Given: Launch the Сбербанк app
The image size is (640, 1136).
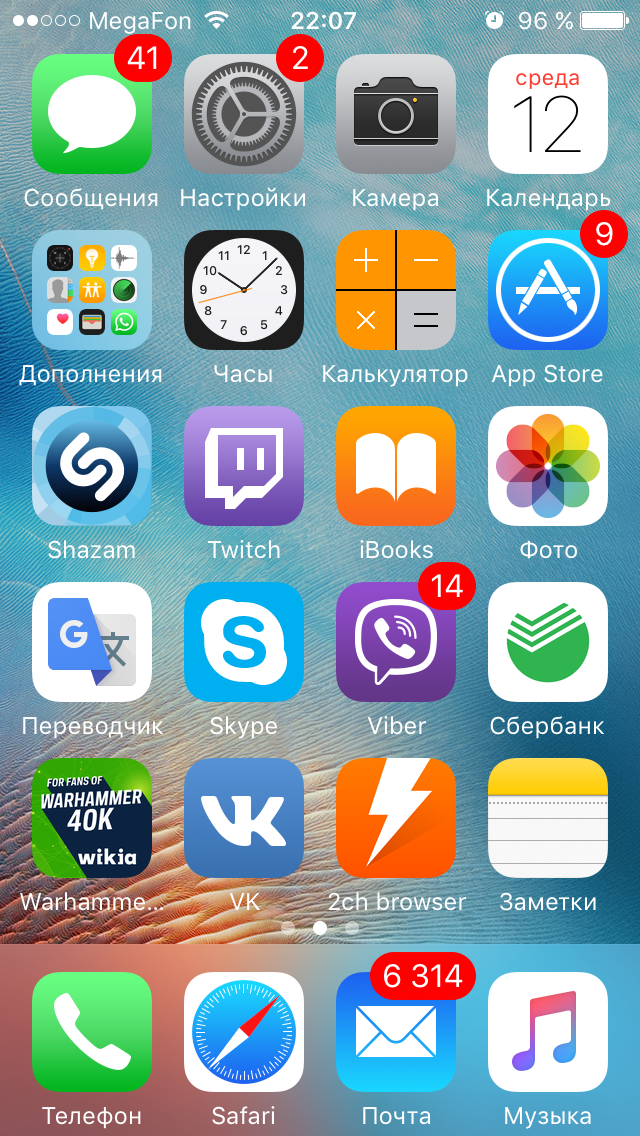Looking at the screenshot, I should [548, 642].
